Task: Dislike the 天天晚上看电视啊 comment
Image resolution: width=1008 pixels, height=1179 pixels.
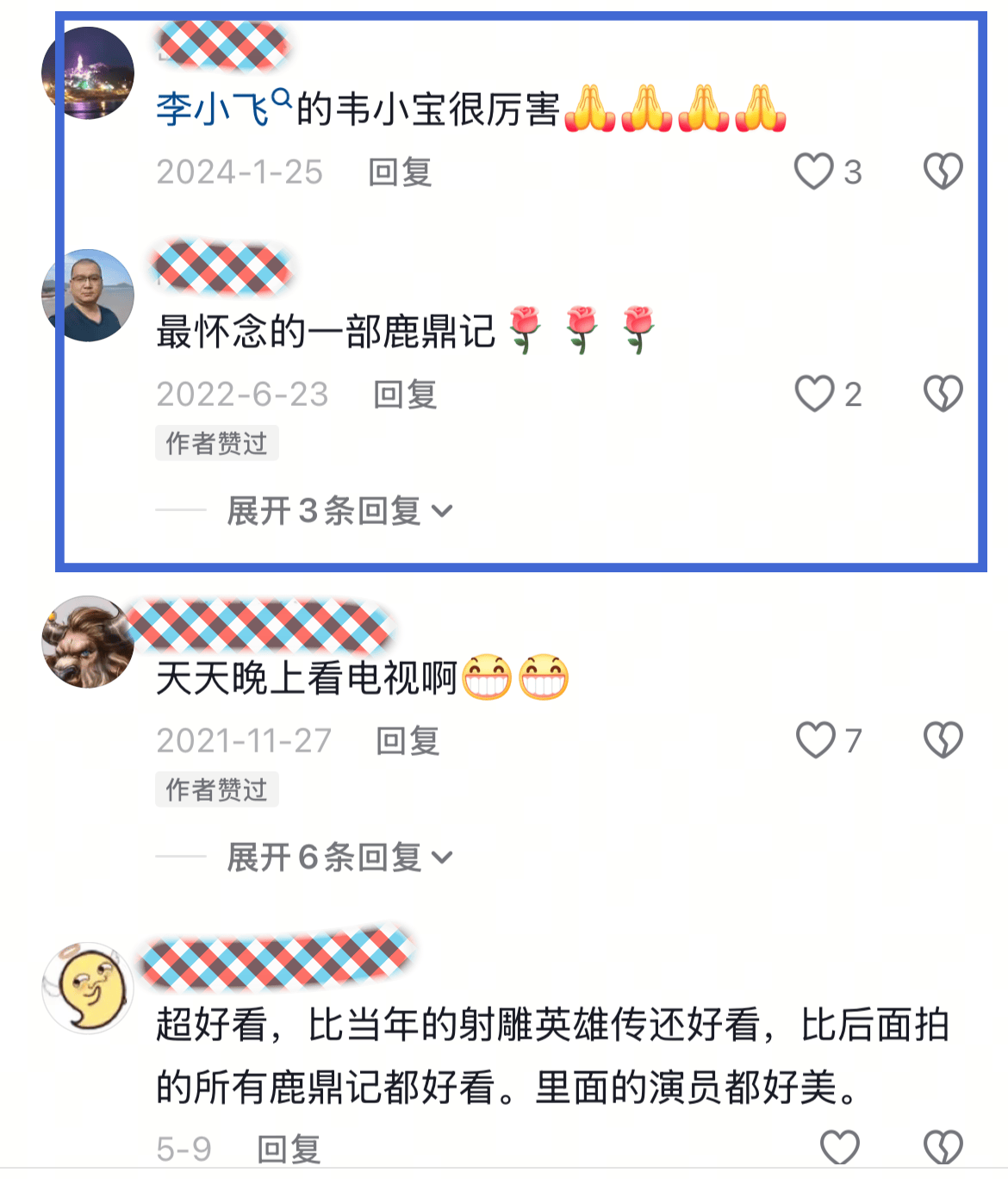Action: click(x=943, y=740)
